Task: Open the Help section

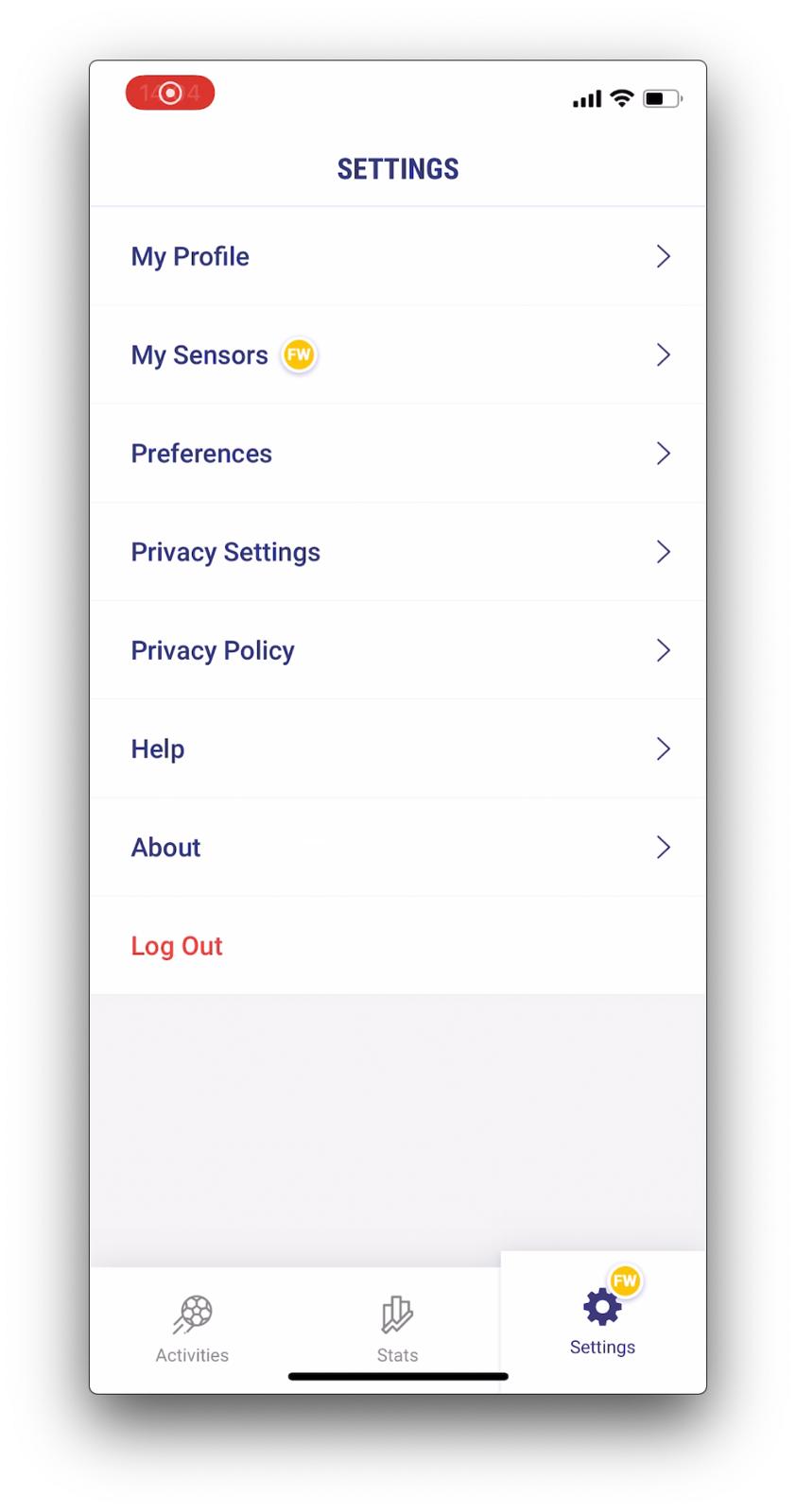Action: 397,749
